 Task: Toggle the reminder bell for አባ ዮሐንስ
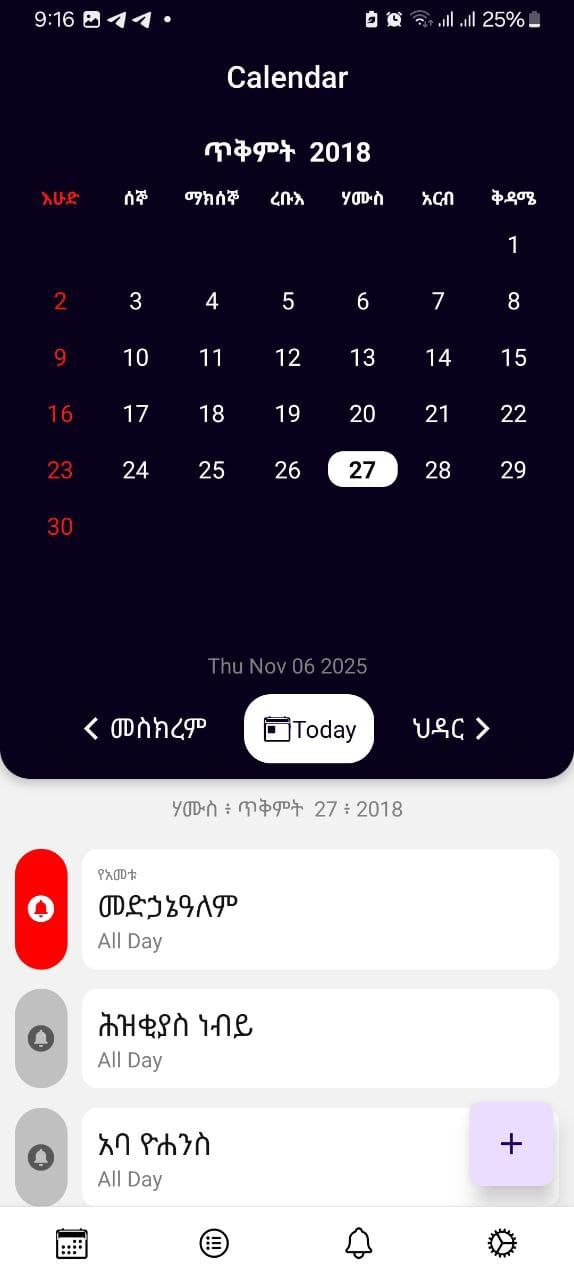[41, 1157]
